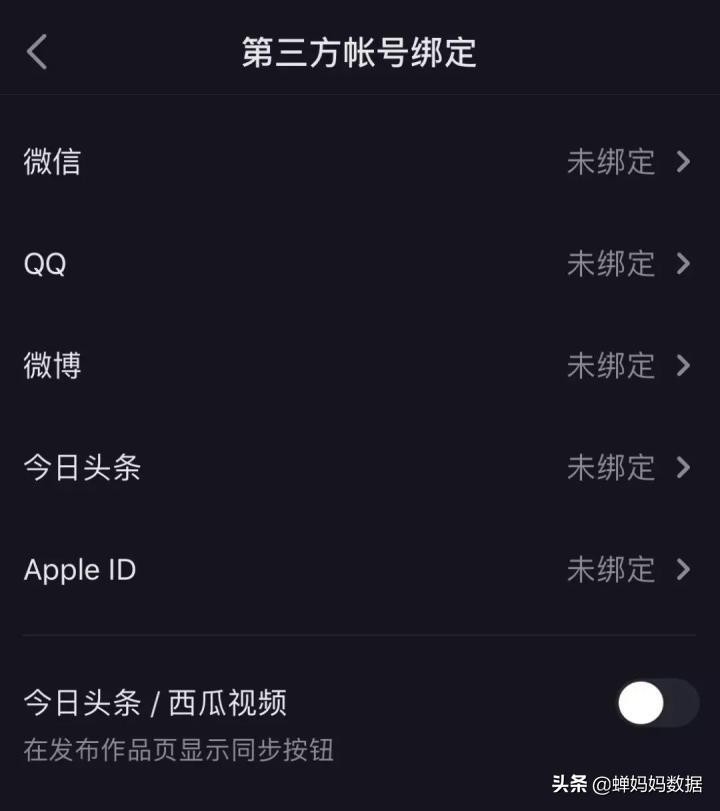720x811 pixels.
Task: Click the 未绑定 status of Apple ID
Action: (611, 570)
